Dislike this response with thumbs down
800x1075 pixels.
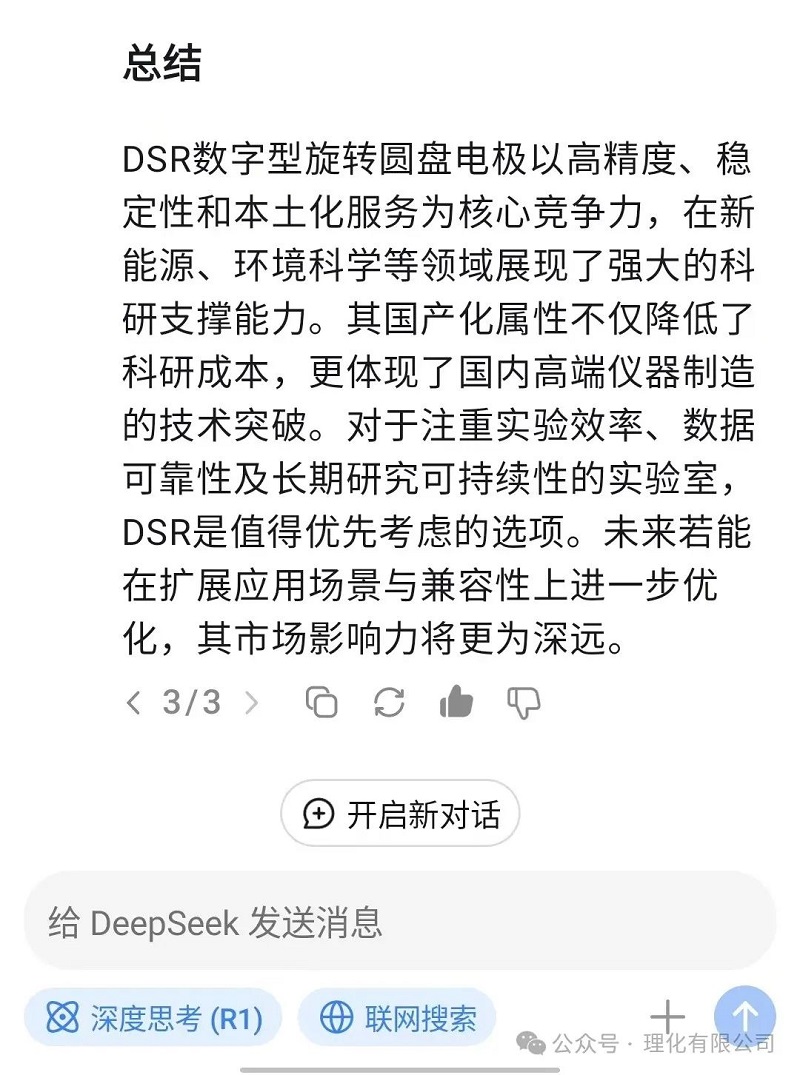(x=524, y=703)
